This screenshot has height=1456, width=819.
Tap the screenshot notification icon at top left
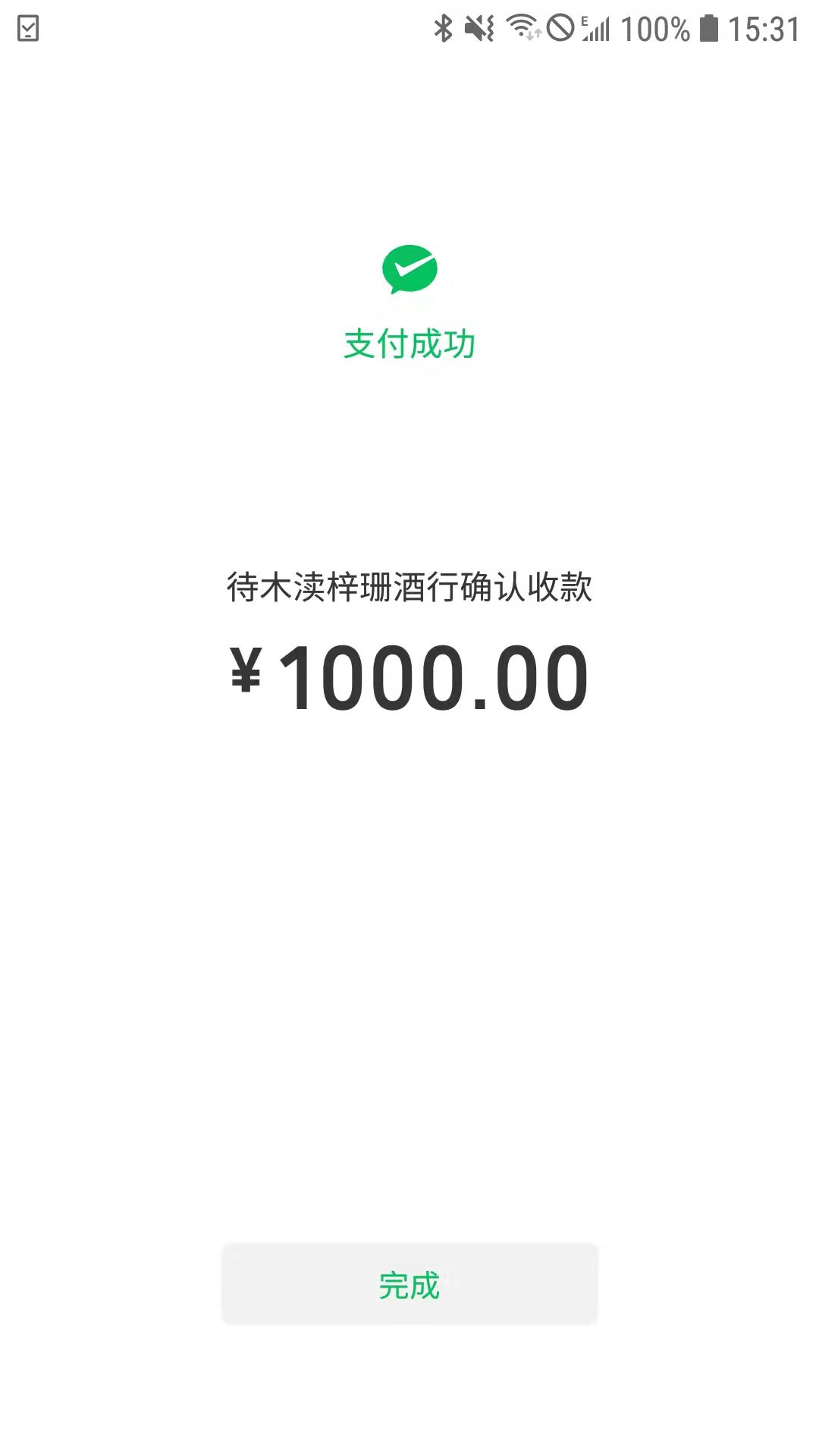(x=28, y=27)
